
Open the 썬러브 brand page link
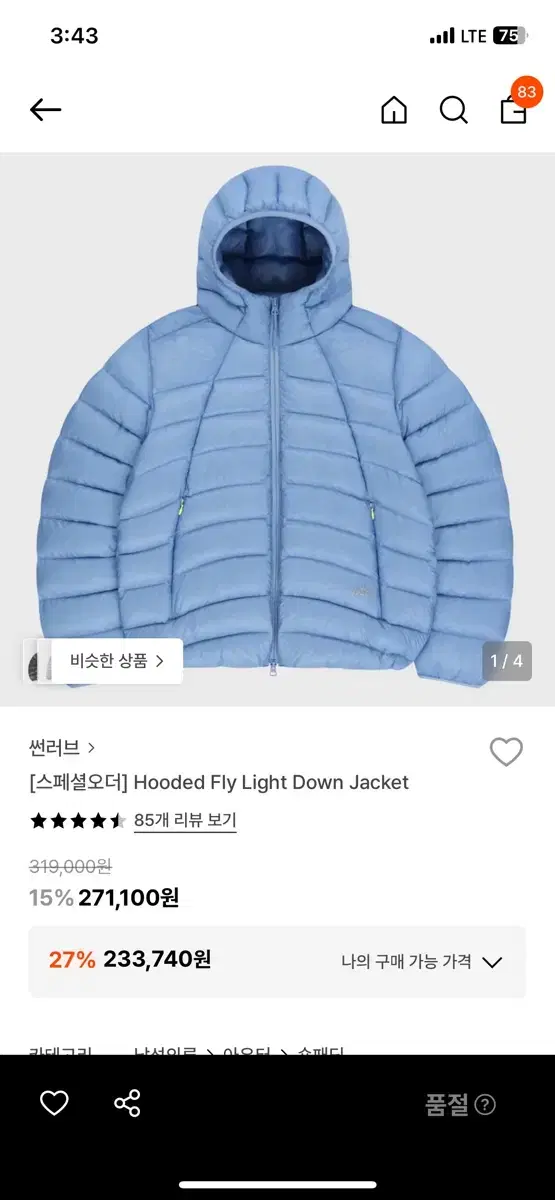pyautogui.click(x=62, y=747)
